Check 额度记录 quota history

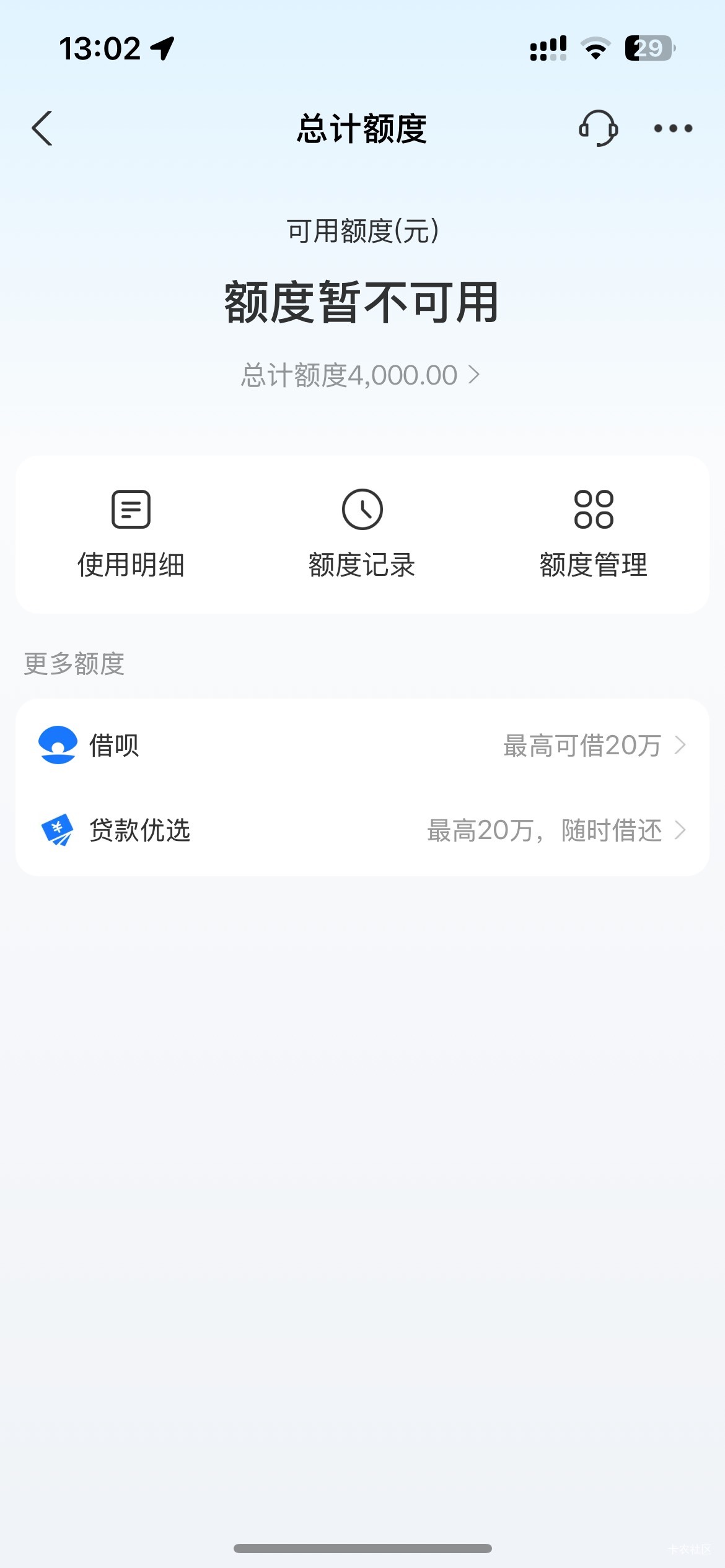(362, 534)
